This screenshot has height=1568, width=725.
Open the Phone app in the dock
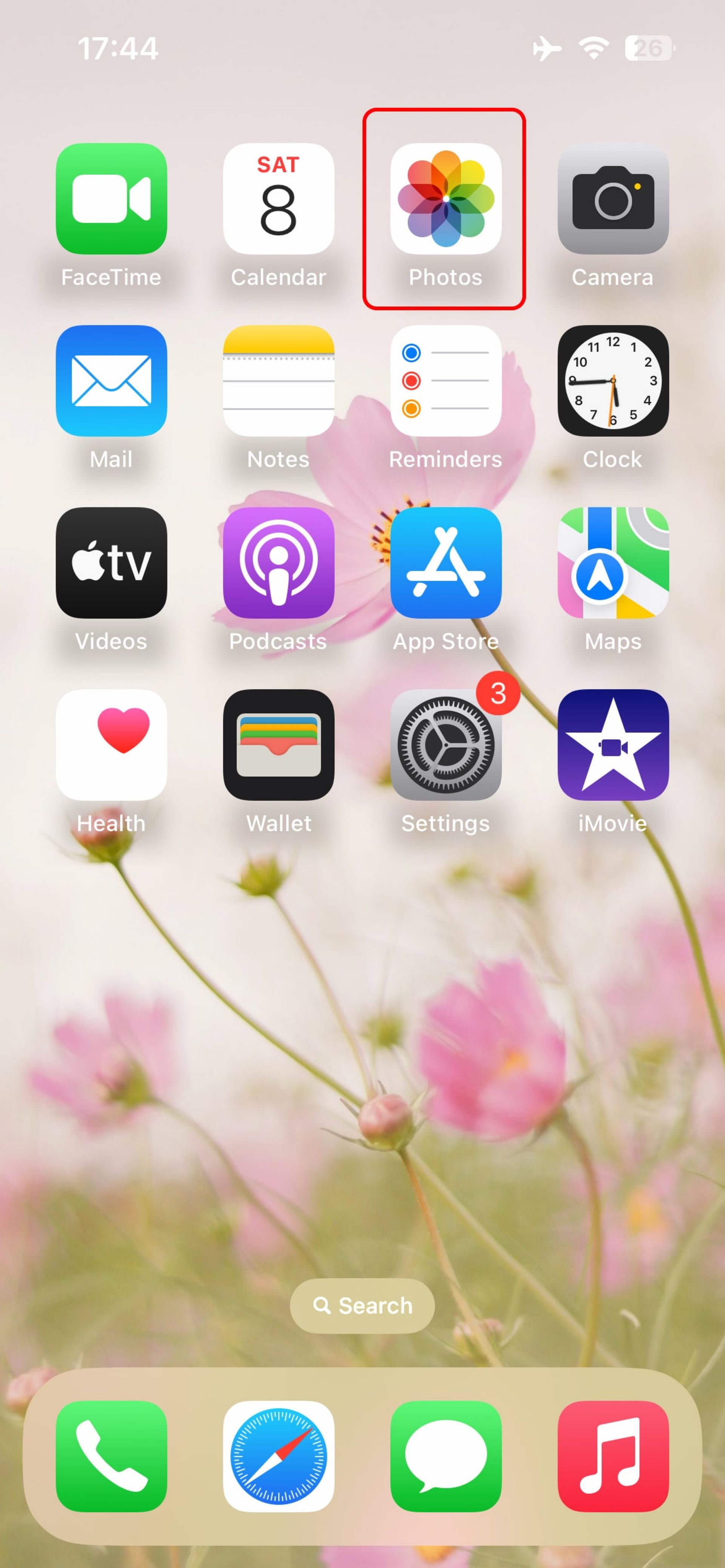pyautogui.click(x=111, y=1456)
